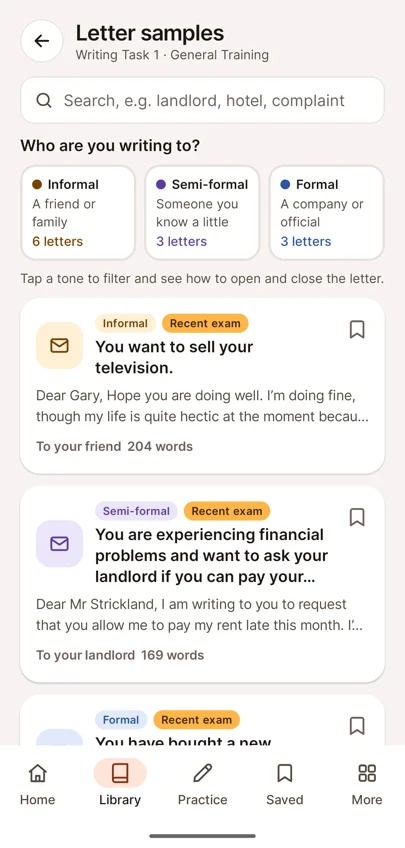Choose the Formal tone filter
405x848 pixels.
[x=327, y=213]
